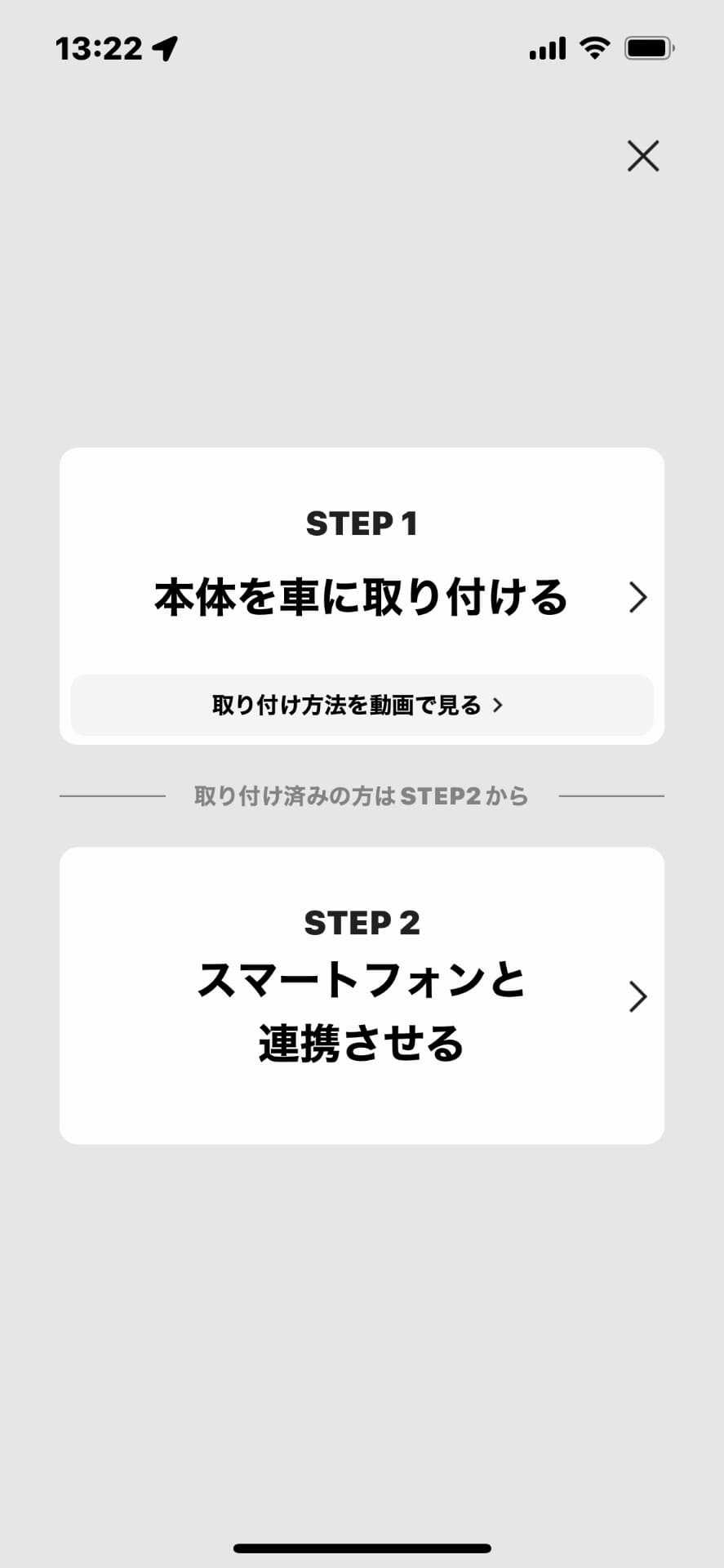Expand the video tutorial disclosure arrow
This screenshot has height=1568, width=724.
click(x=498, y=706)
